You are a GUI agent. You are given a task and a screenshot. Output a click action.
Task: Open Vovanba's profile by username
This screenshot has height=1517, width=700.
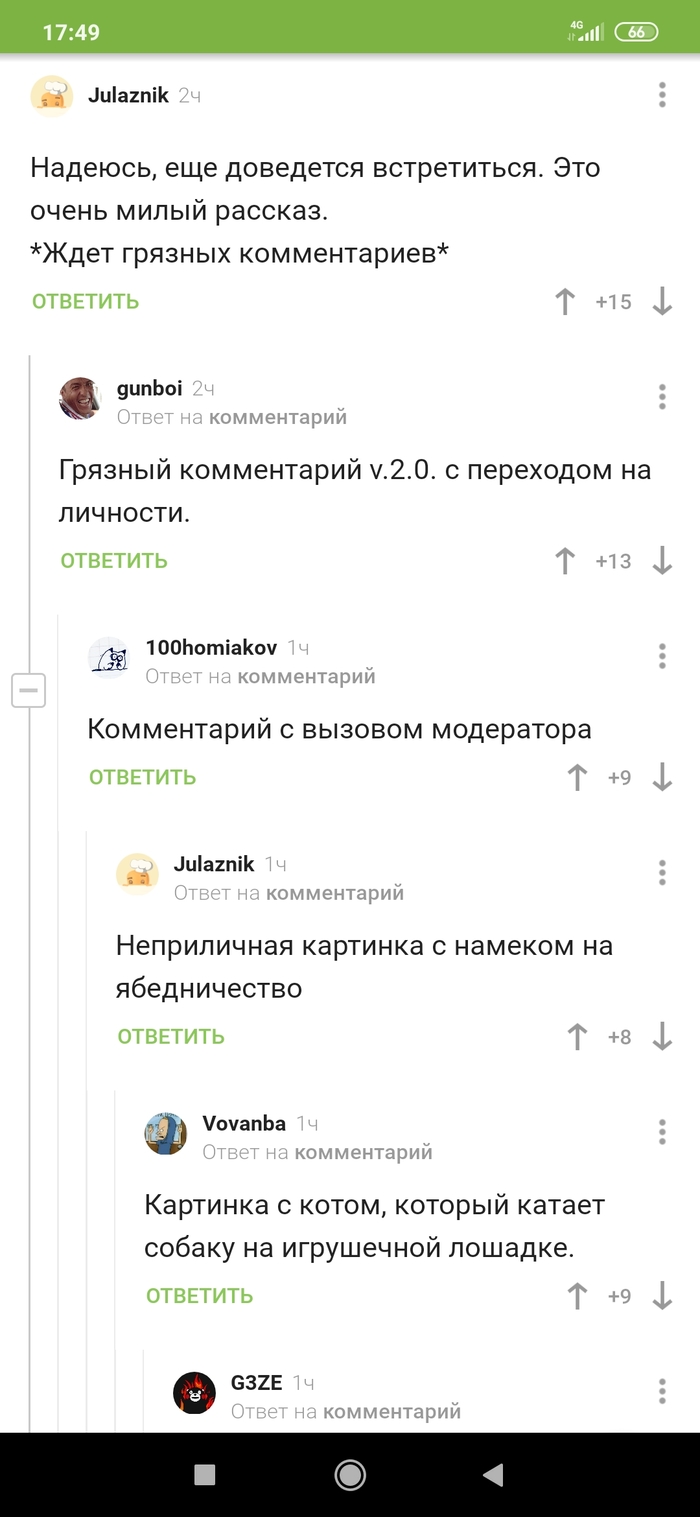point(244,1123)
